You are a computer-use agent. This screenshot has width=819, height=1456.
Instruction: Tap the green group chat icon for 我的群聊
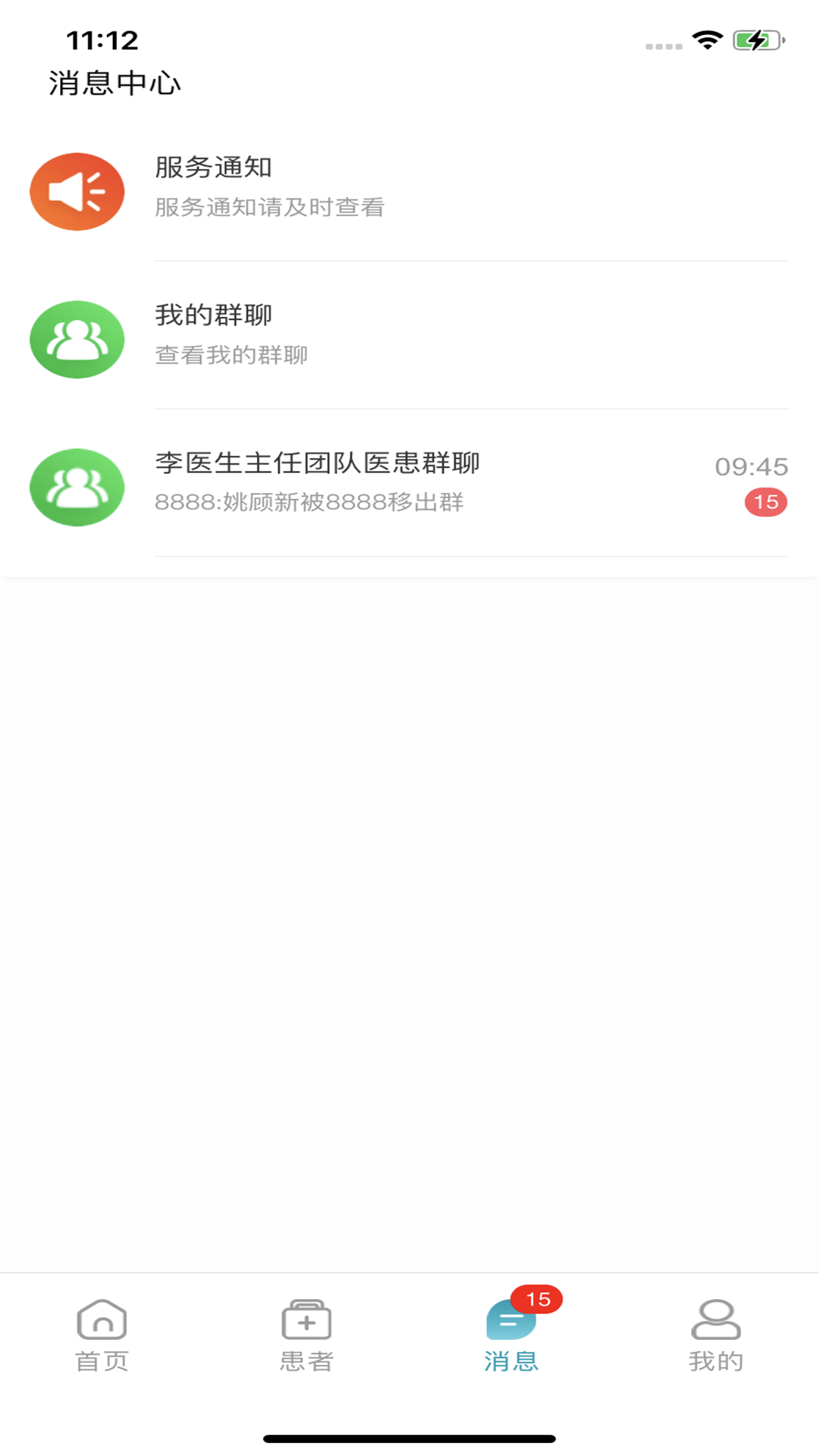pos(77,339)
